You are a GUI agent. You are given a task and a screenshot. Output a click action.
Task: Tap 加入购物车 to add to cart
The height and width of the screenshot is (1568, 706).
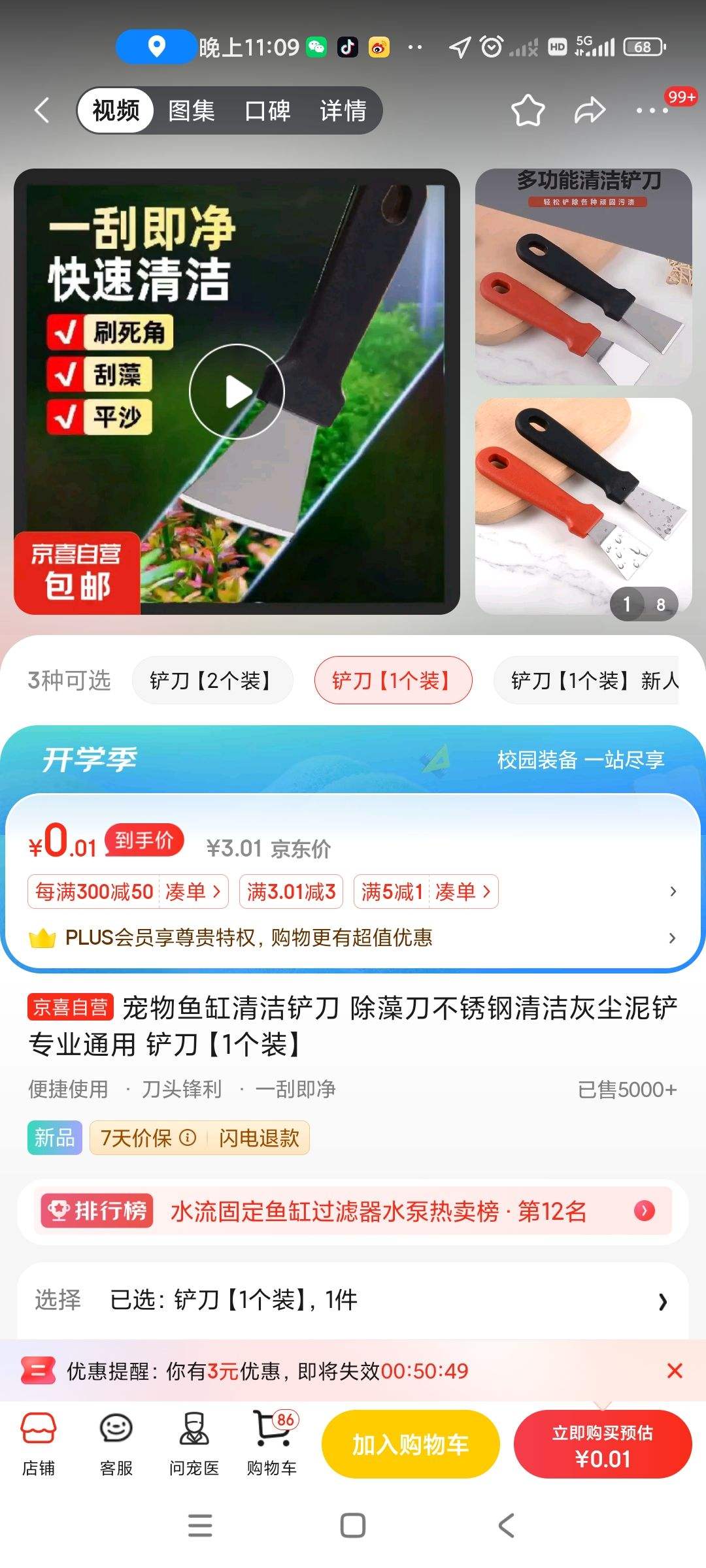click(x=411, y=1444)
